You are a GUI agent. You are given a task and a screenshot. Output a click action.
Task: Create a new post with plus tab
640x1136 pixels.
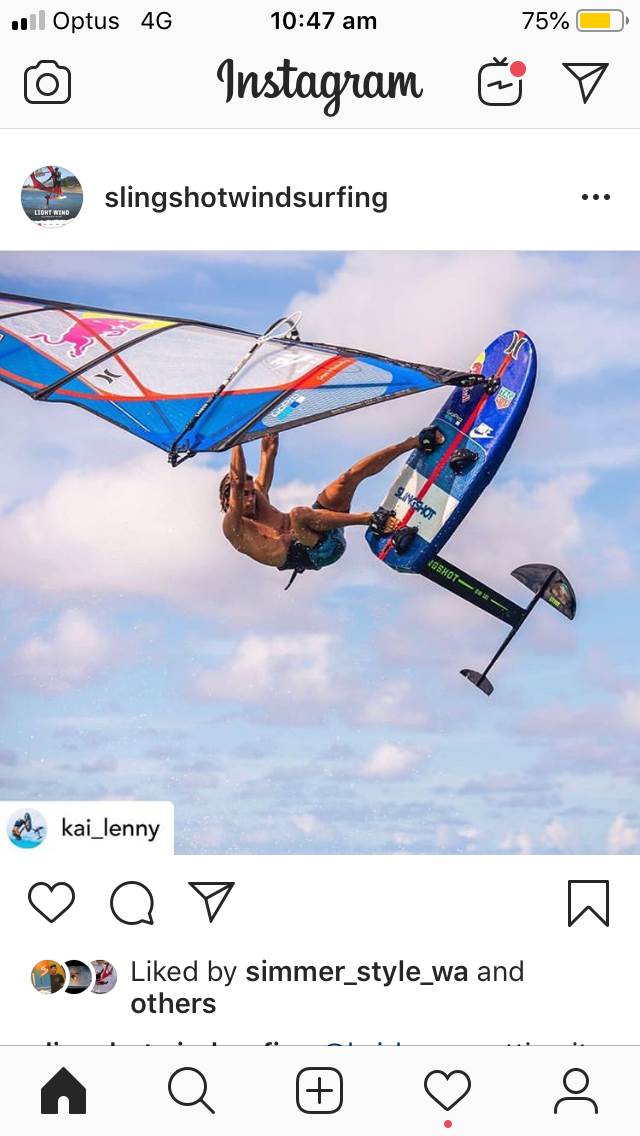coord(320,1091)
